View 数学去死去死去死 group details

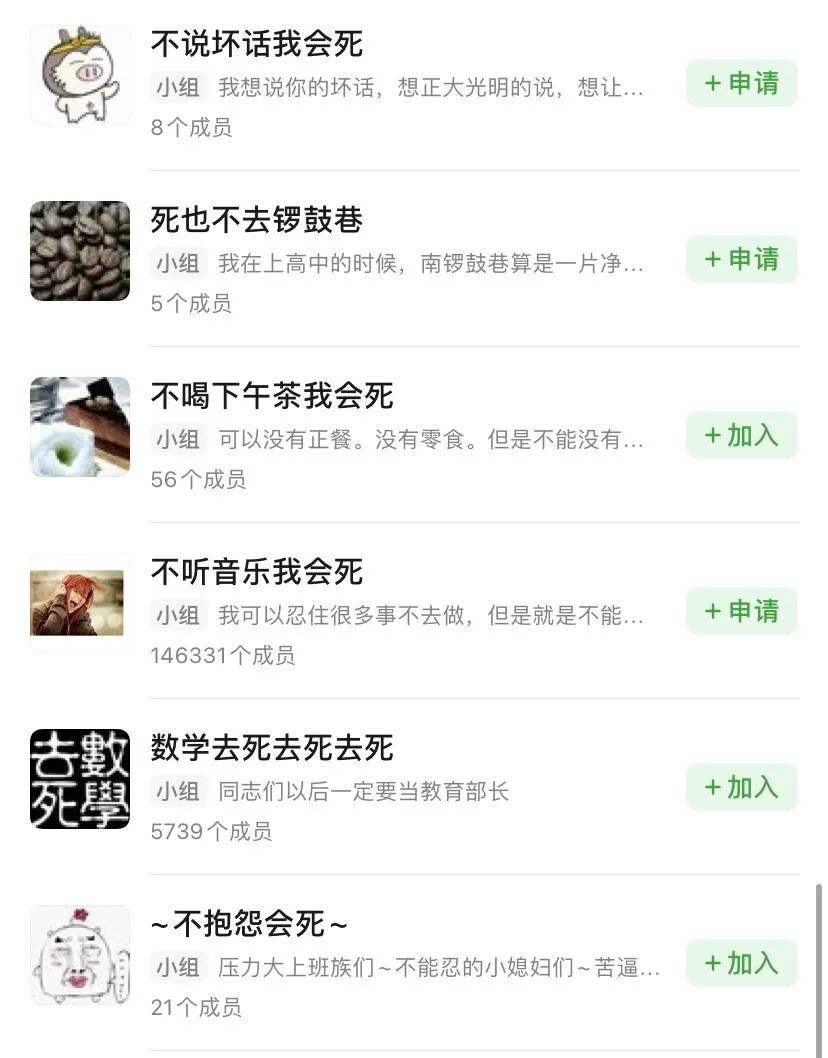click(x=271, y=748)
